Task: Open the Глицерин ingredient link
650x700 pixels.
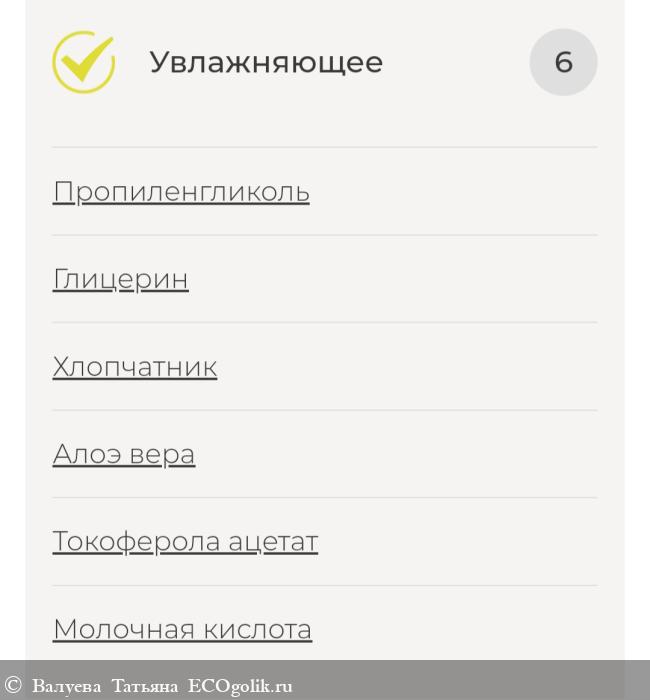Action: (120, 278)
